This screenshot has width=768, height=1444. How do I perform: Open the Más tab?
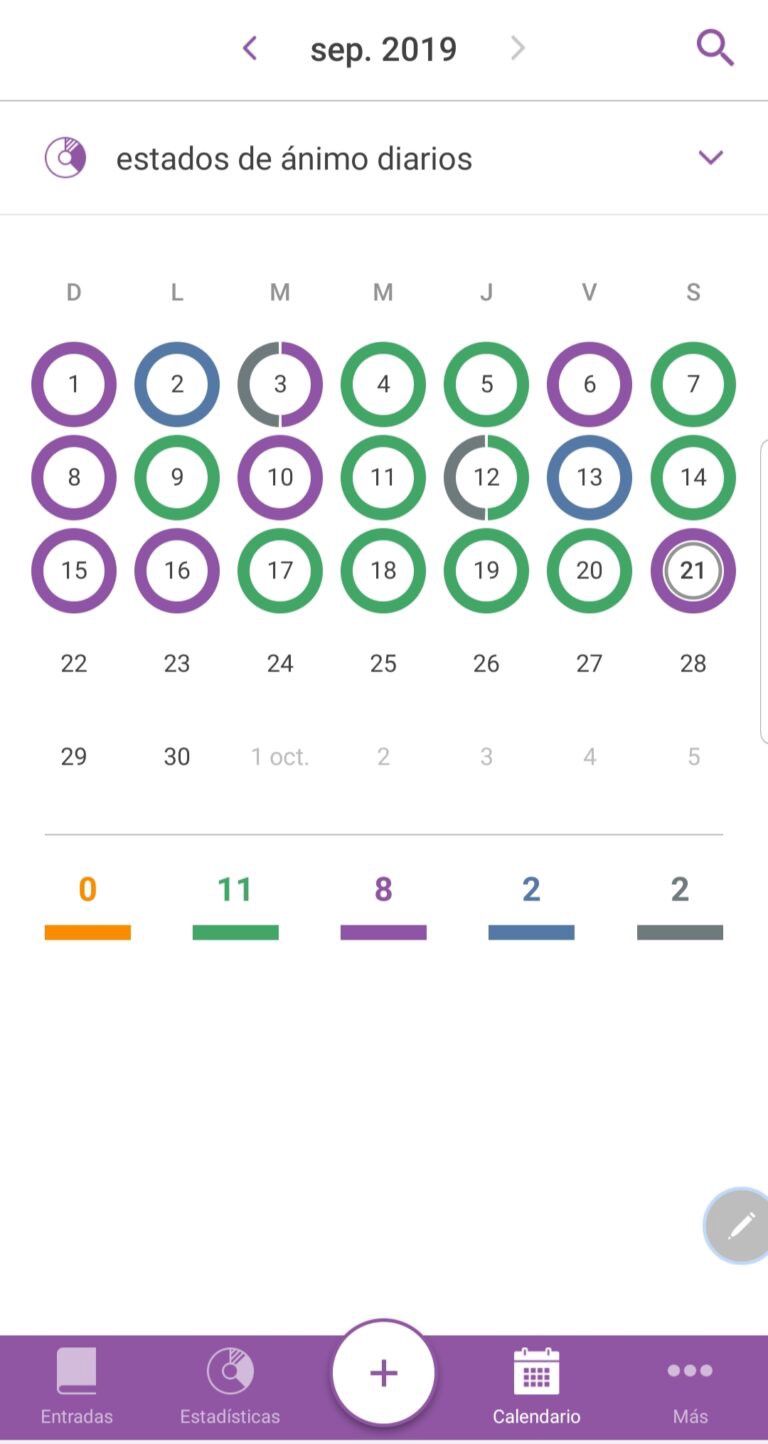pyautogui.click(x=690, y=1385)
